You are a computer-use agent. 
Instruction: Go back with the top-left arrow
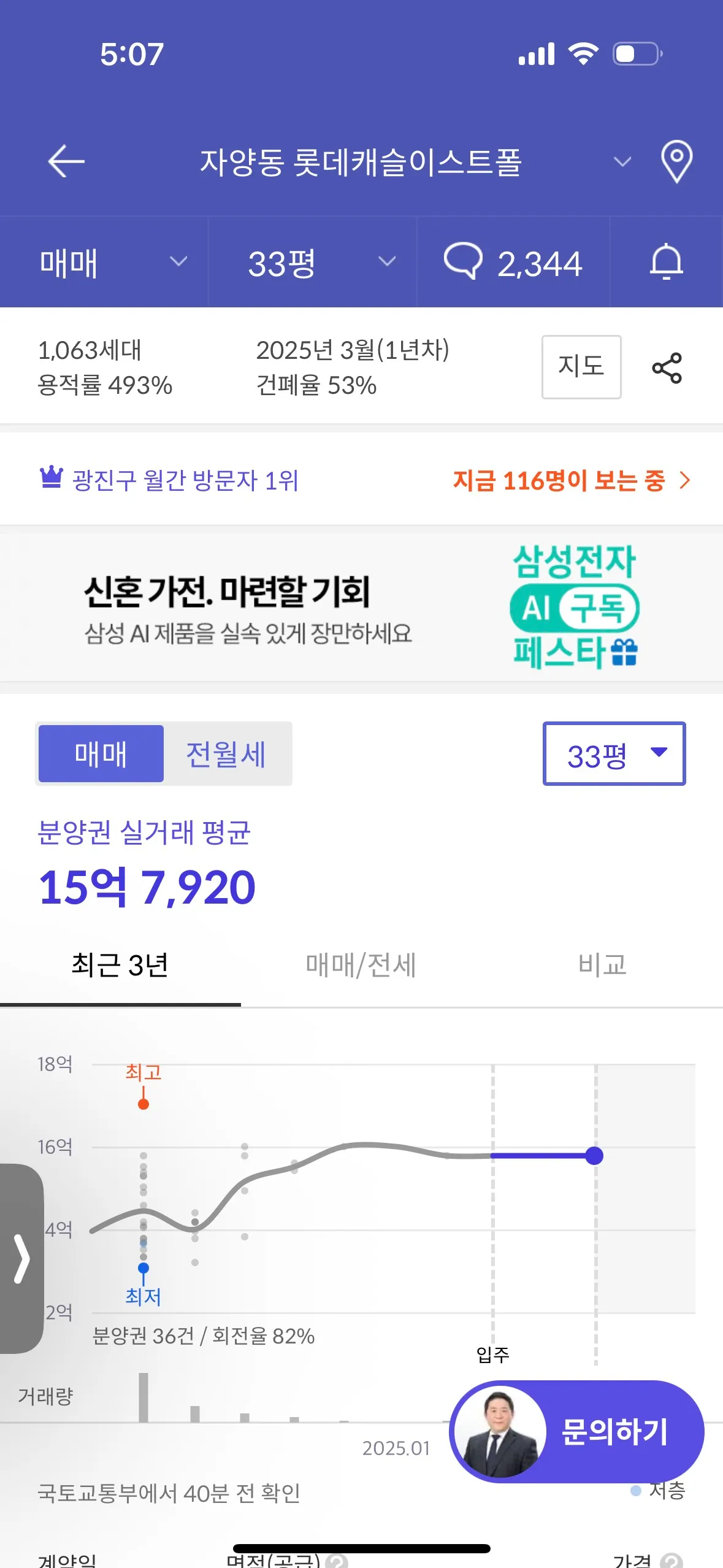pos(66,161)
